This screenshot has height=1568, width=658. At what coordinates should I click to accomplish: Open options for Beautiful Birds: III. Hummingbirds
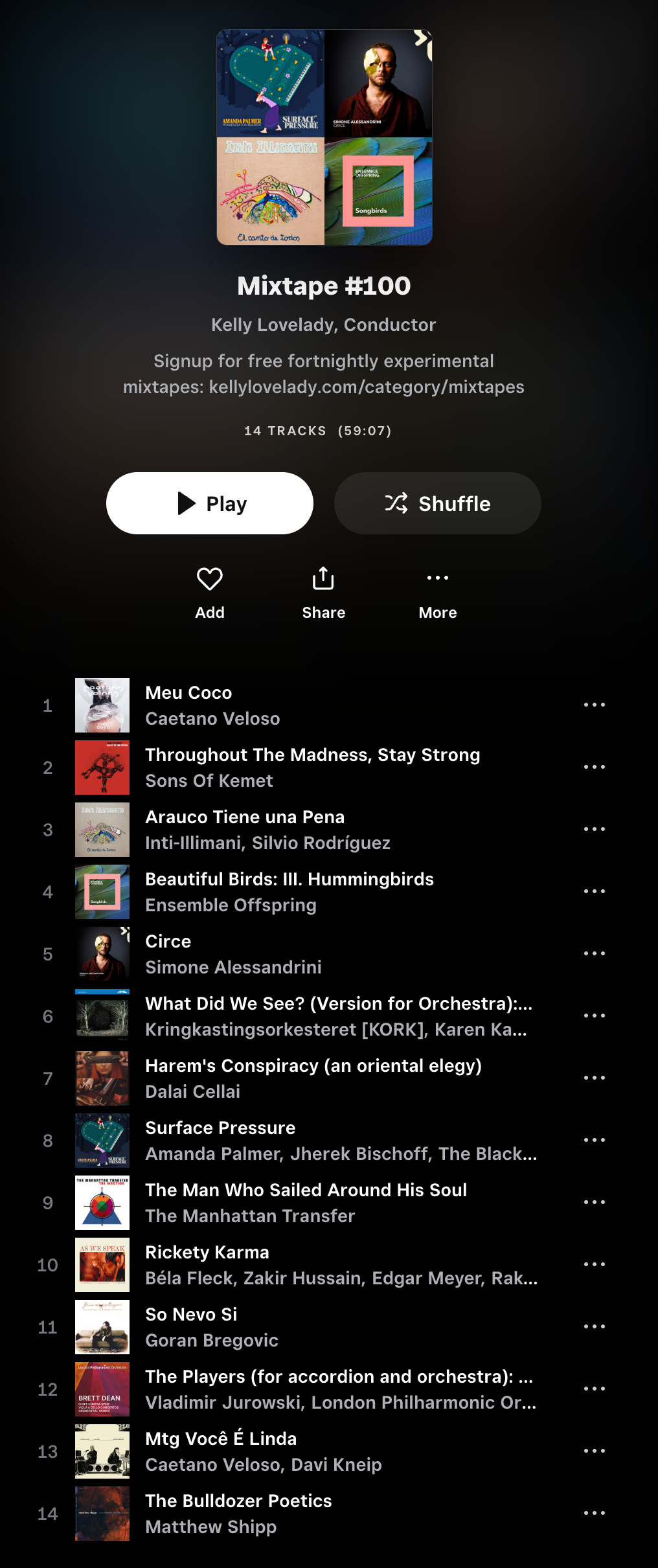click(594, 891)
